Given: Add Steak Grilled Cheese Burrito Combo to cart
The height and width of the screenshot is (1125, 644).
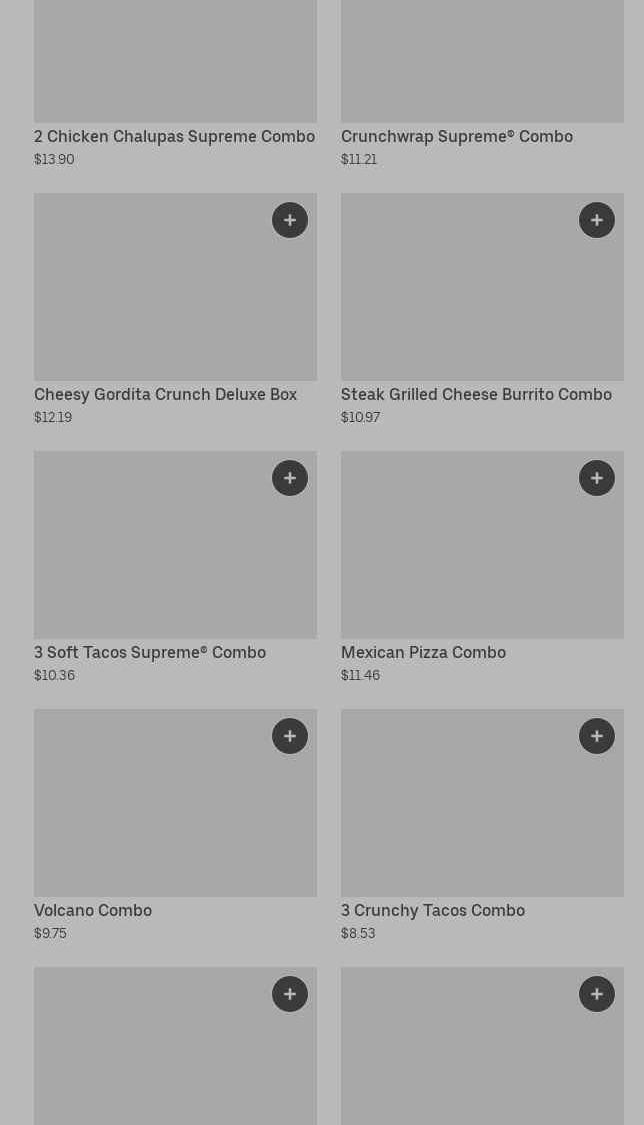Looking at the screenshot, I should click(597, 220).
